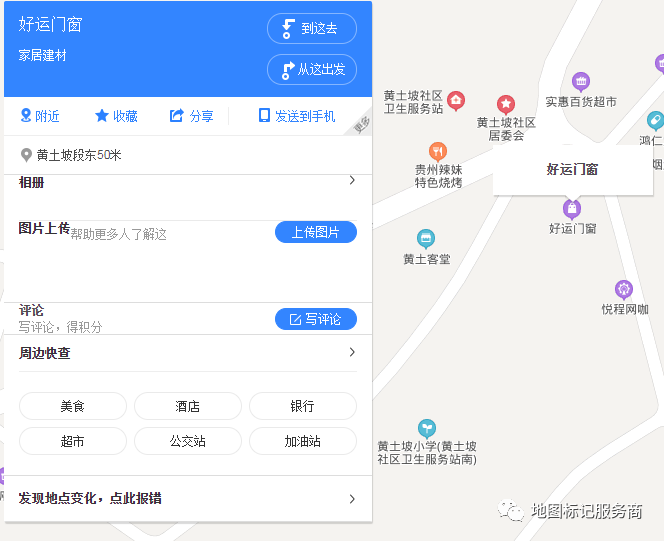Search nearby with 附近
This screenshot has width=664, height=541.
click(40, 116)
